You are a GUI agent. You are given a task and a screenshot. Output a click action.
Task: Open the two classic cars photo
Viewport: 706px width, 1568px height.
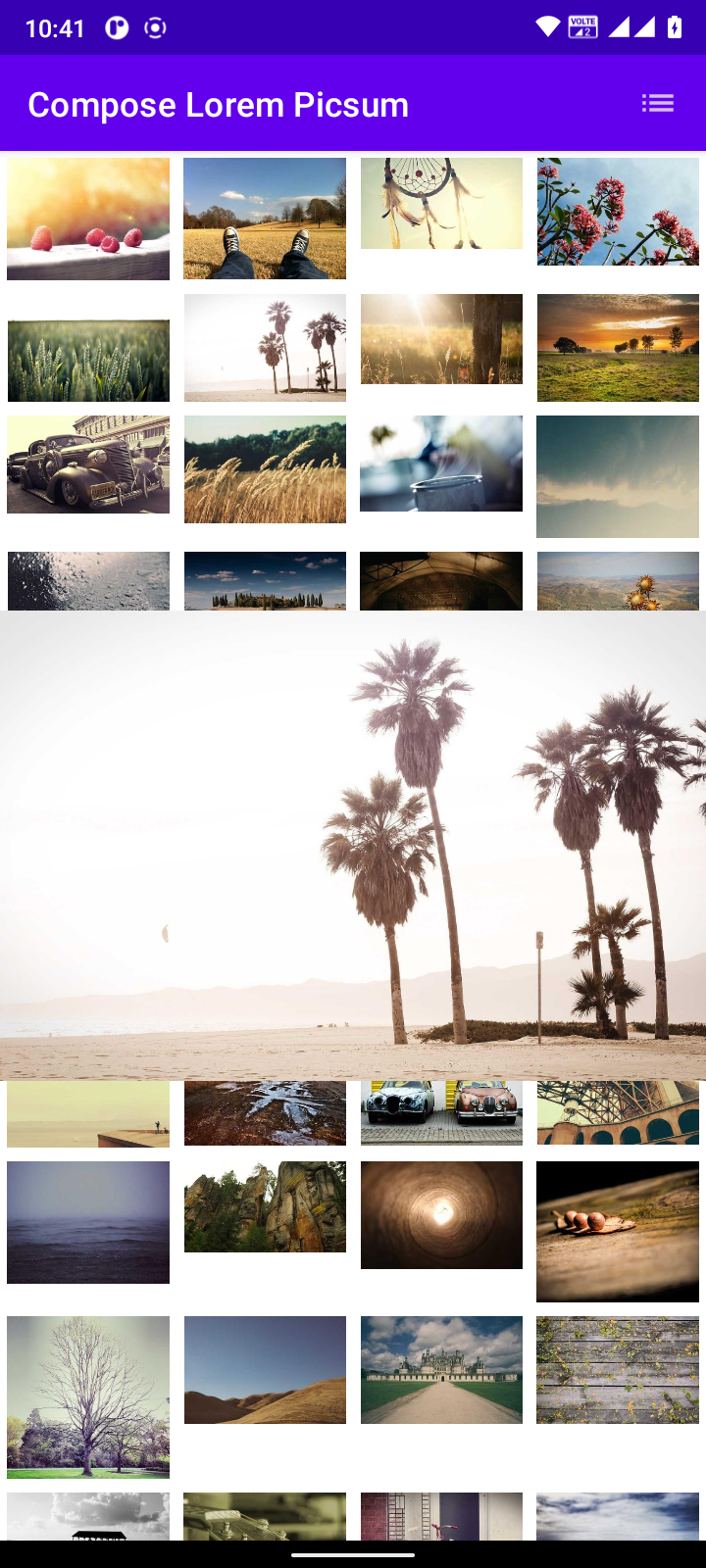pos(441,1112)
